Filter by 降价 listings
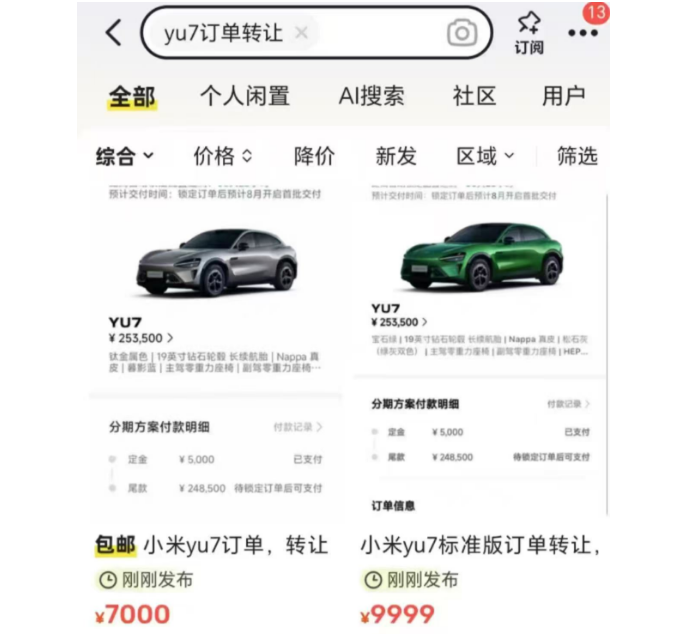 point(314,156)
